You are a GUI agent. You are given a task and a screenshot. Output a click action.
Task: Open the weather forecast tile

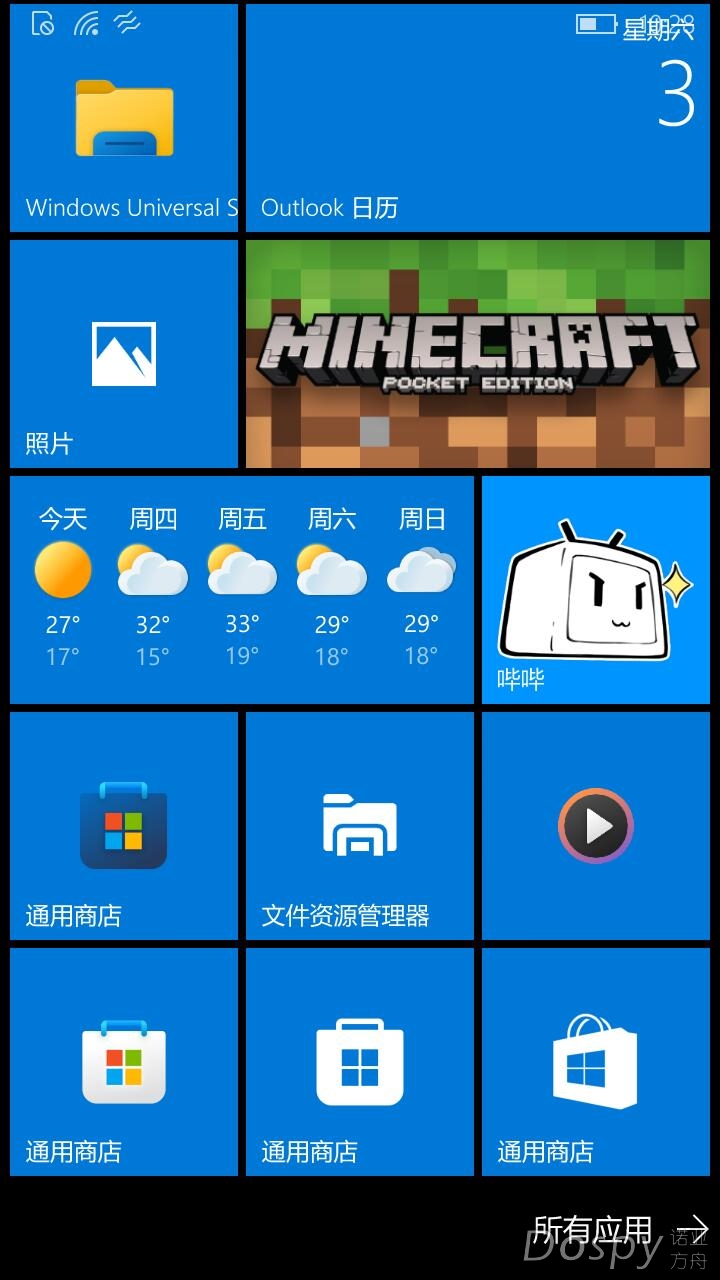click(x=241, y=590)
